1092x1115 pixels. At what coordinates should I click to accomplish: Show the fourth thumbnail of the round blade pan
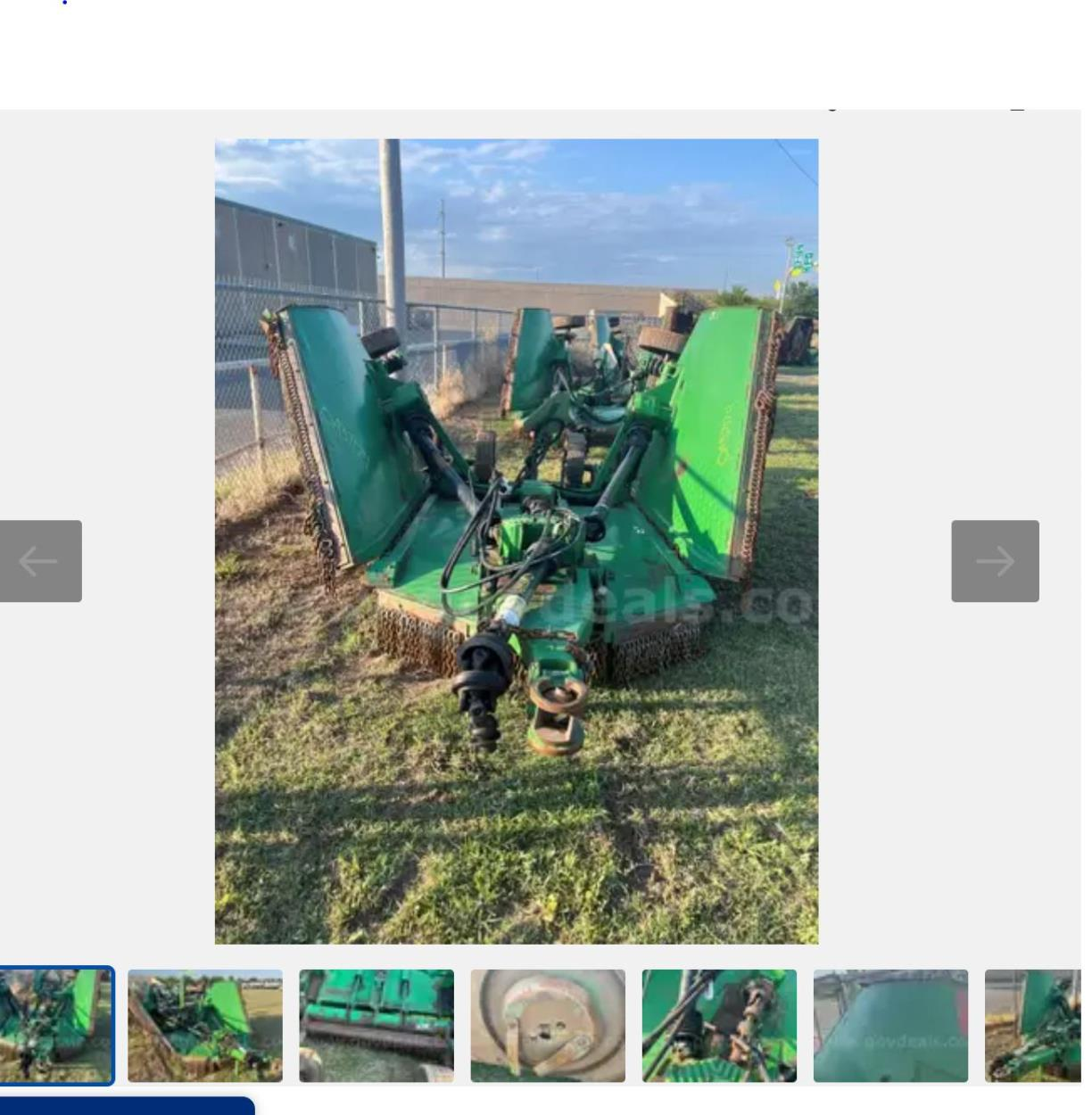548,1026
